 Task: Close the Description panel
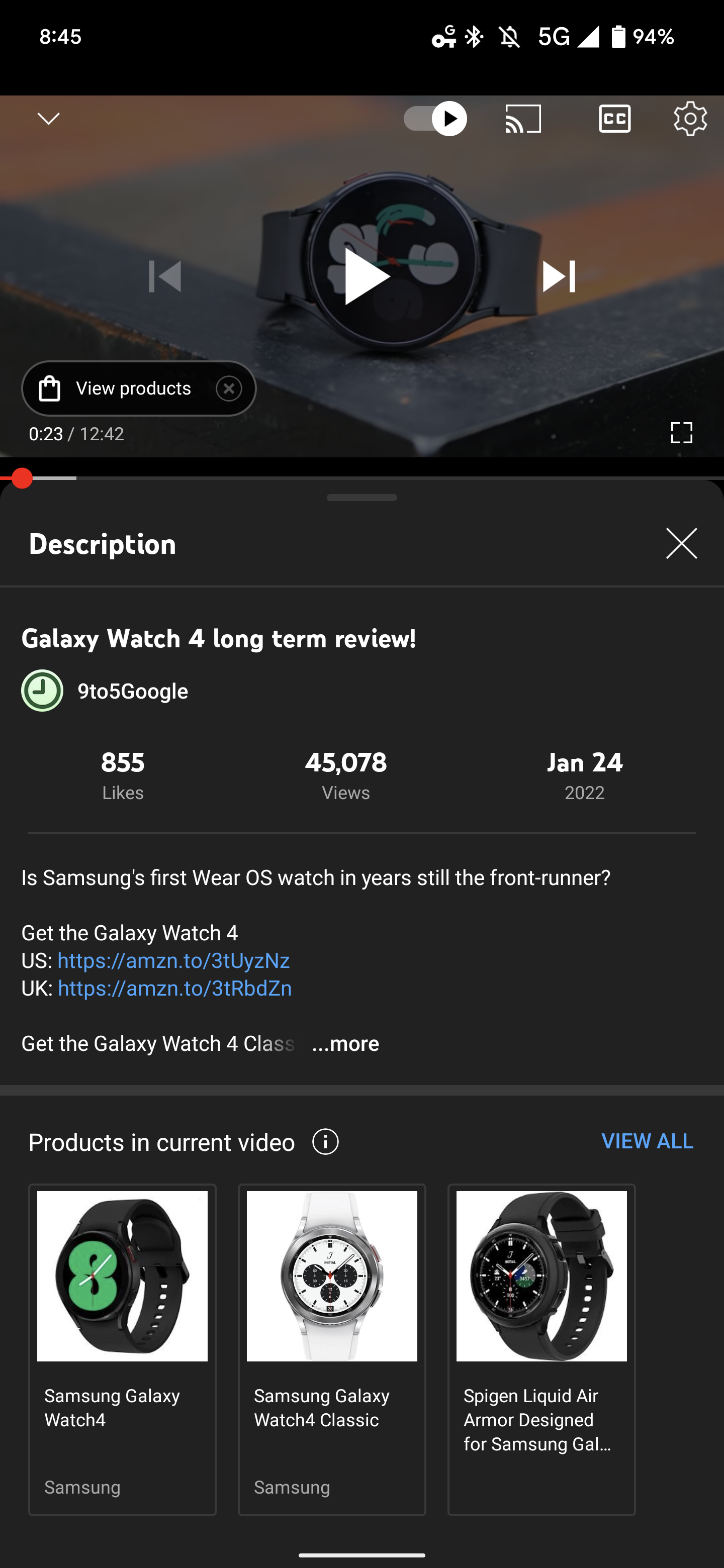point(681,543)
